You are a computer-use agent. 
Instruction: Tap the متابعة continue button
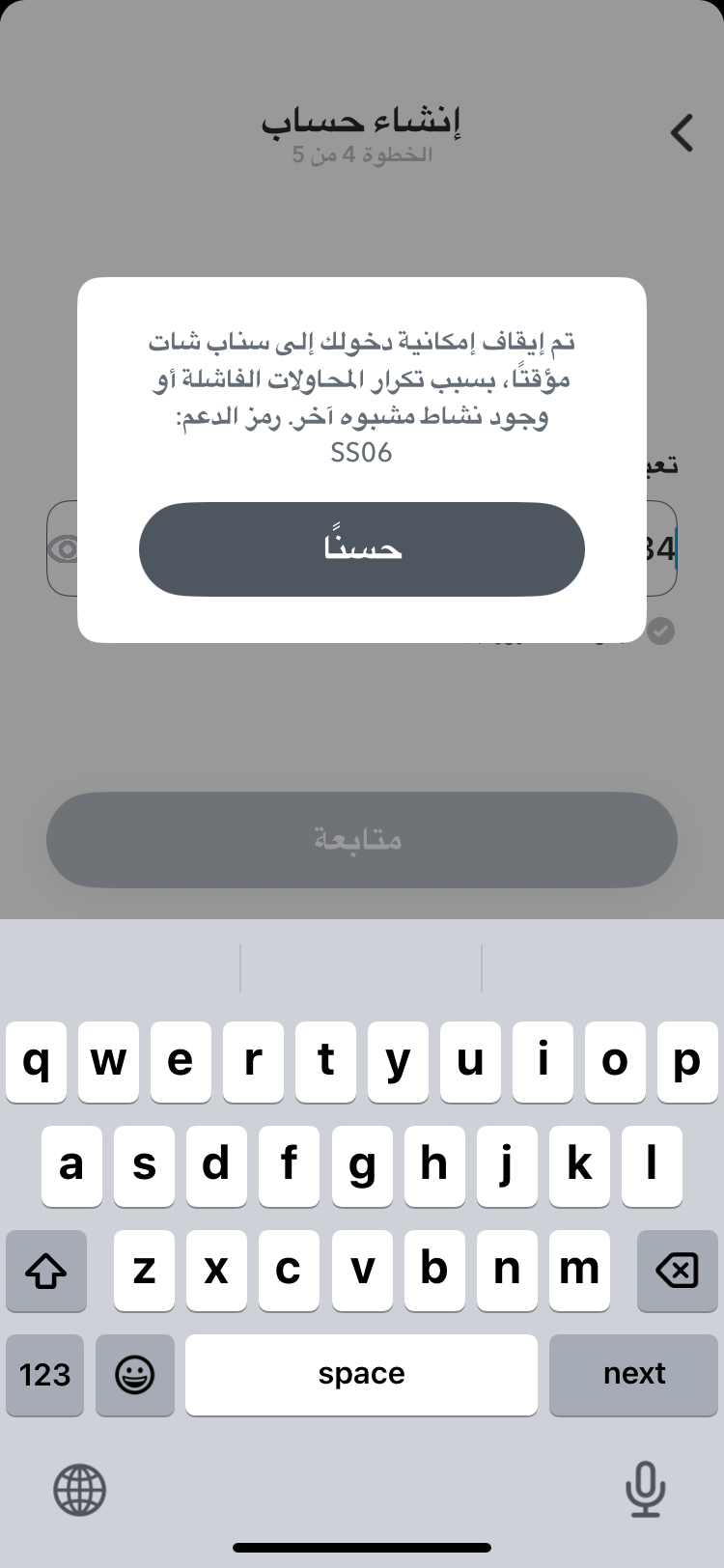(362, 839)
